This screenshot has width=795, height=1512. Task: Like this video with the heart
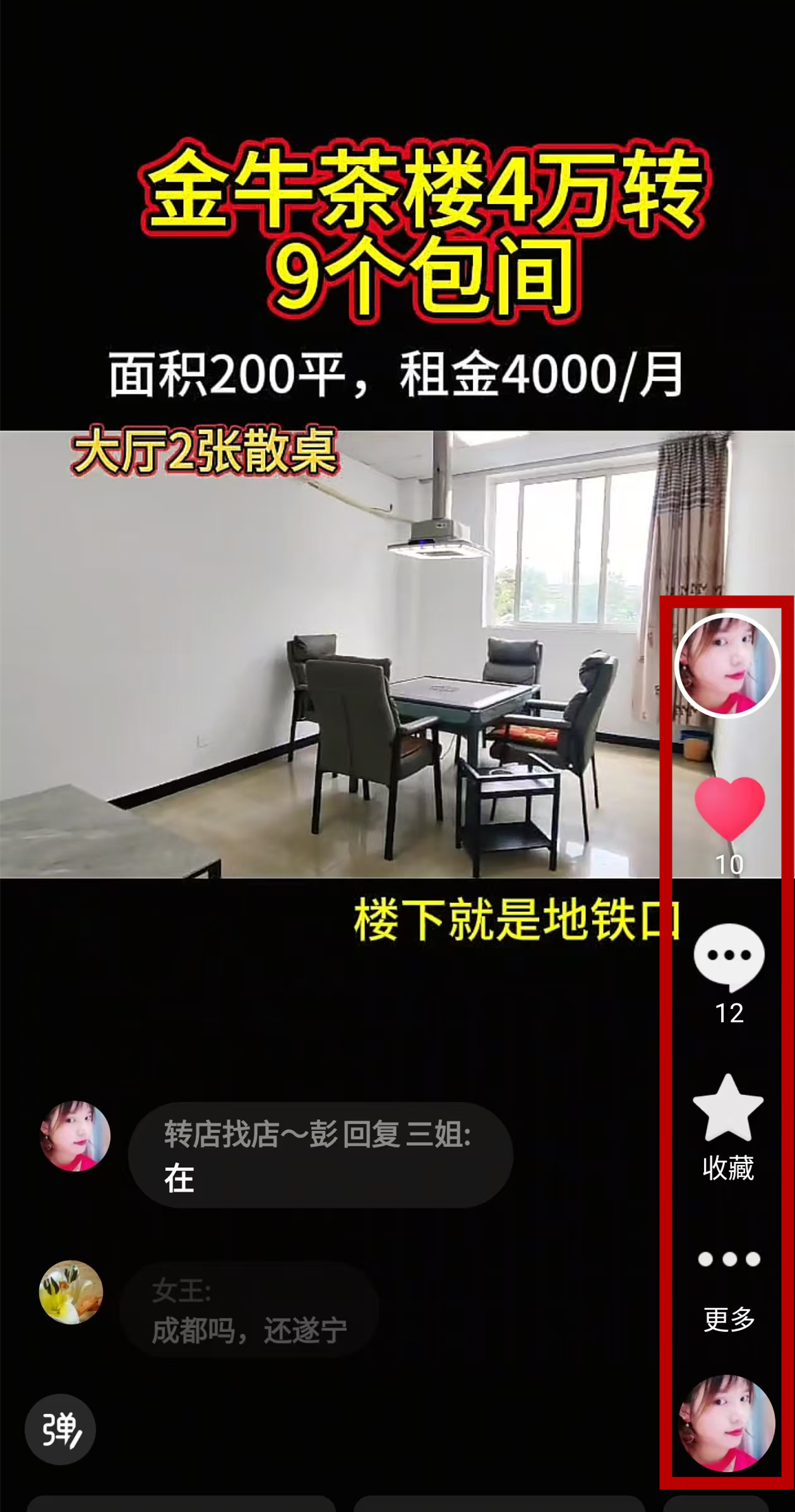click(729, 809)
